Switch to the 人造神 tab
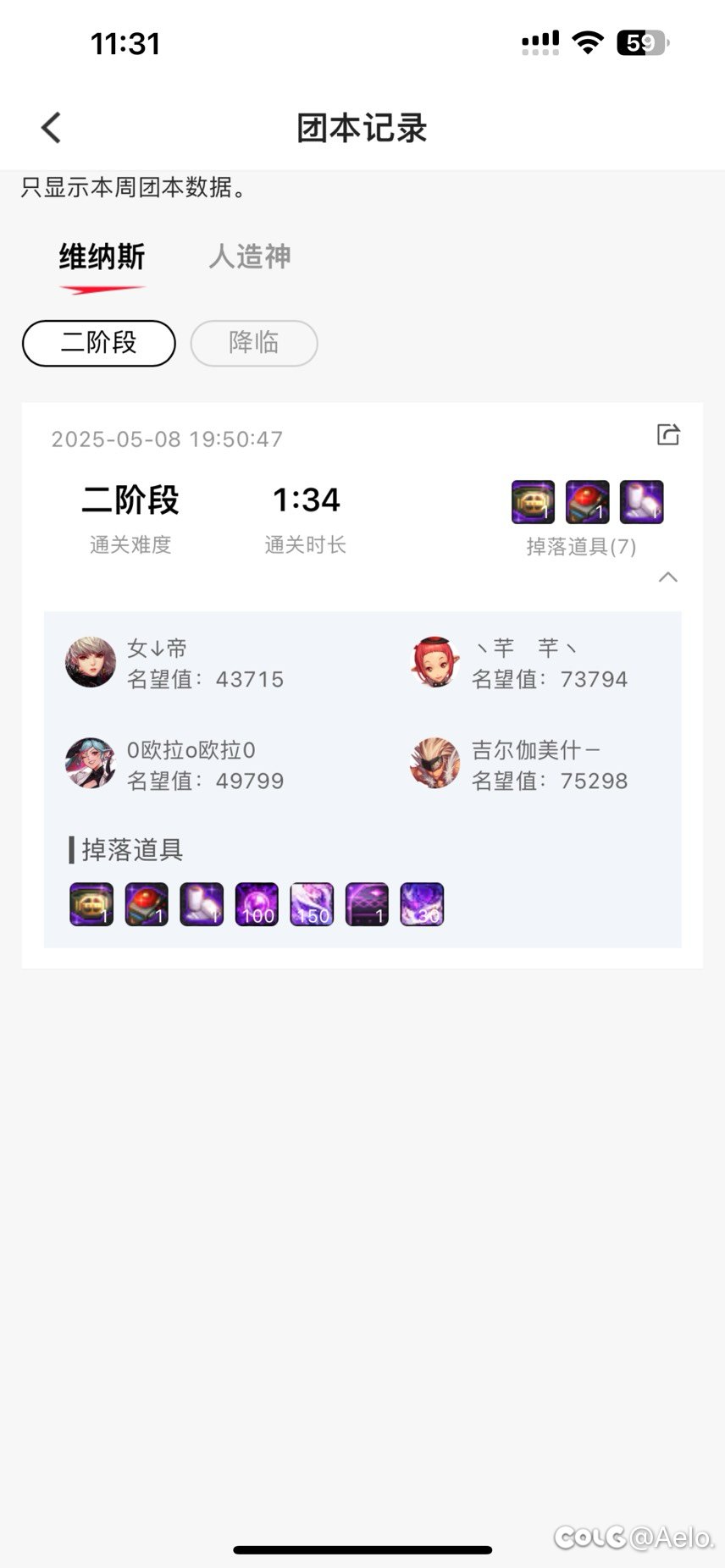 pyautogui.click(x=250, y=257)
